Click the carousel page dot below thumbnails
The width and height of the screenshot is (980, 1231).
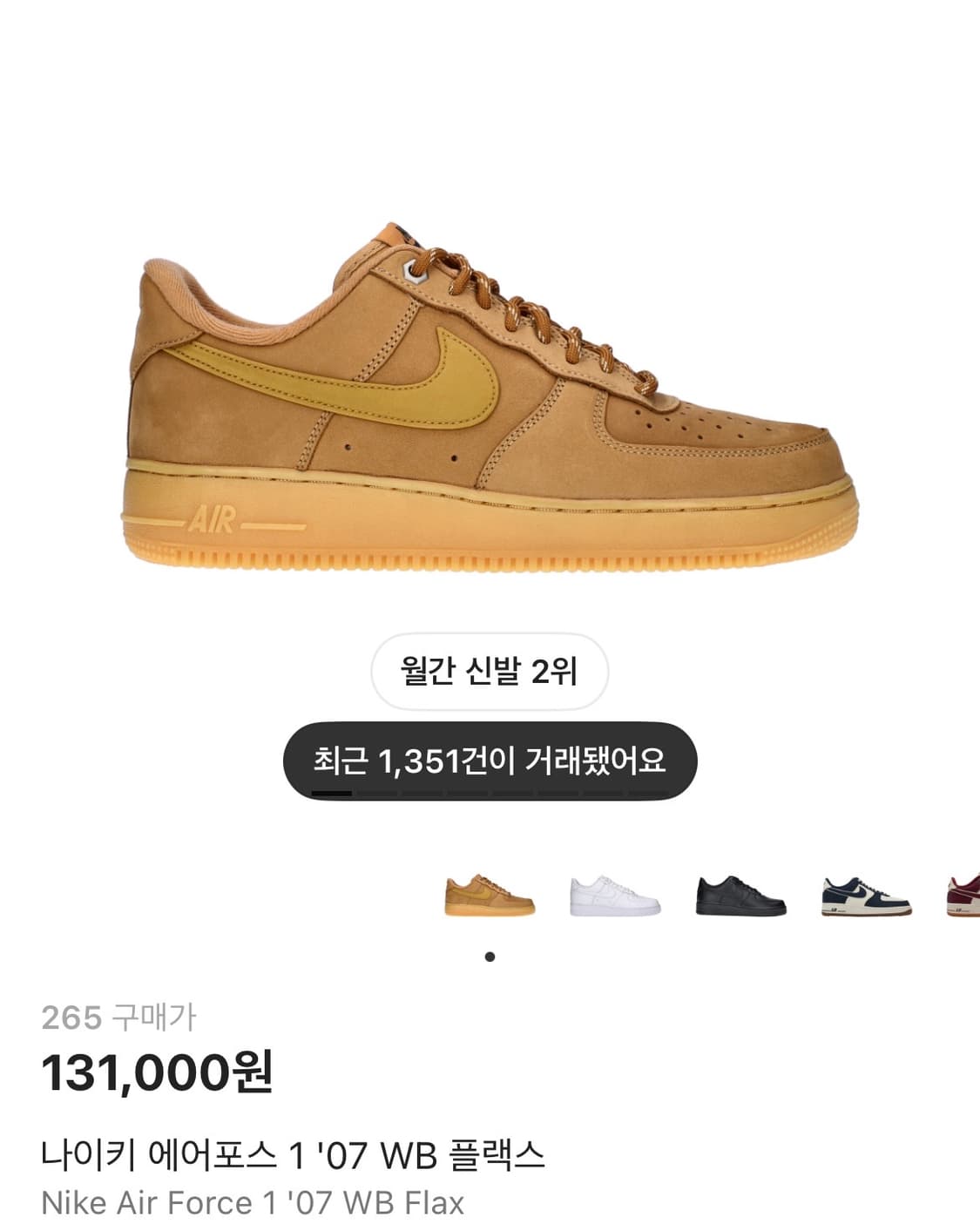[x=490, y=956]
